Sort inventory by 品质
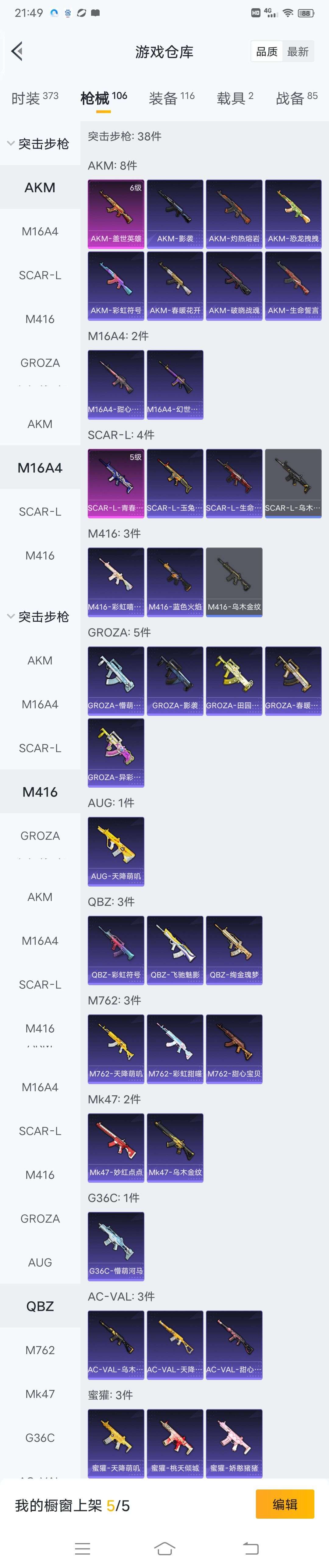Screen dimensions: 329x1568 point(267,52)
